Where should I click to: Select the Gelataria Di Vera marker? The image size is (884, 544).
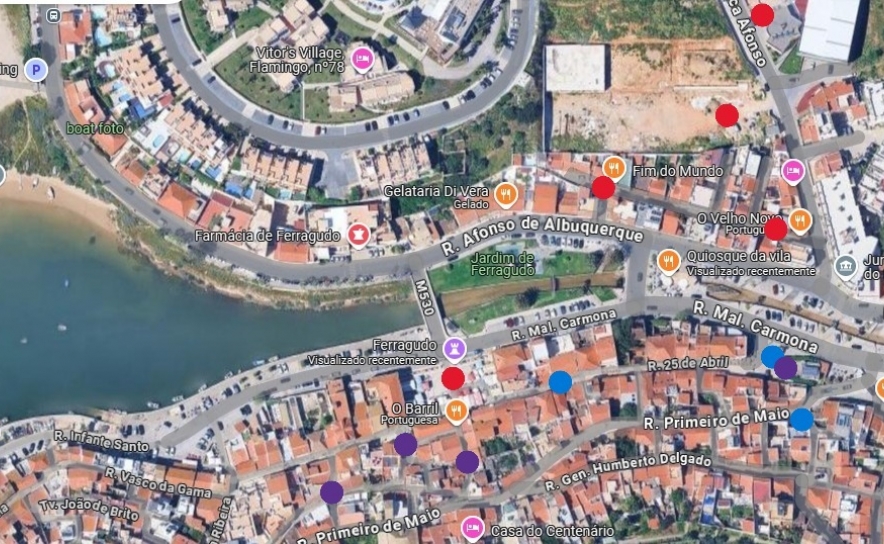(507, 194)
